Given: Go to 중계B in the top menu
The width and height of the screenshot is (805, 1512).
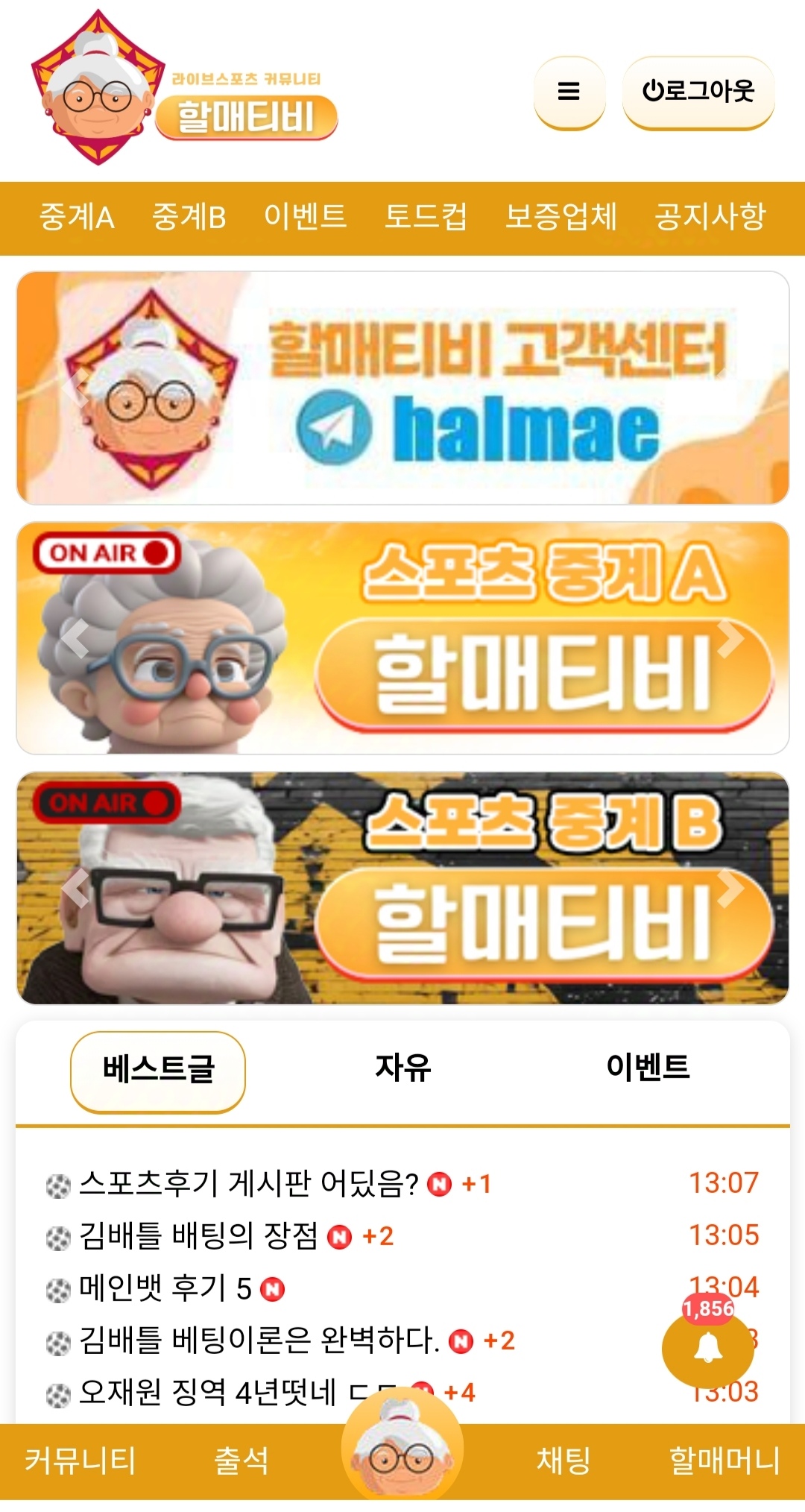Looking at the screenshot, I should coord(189,217).
